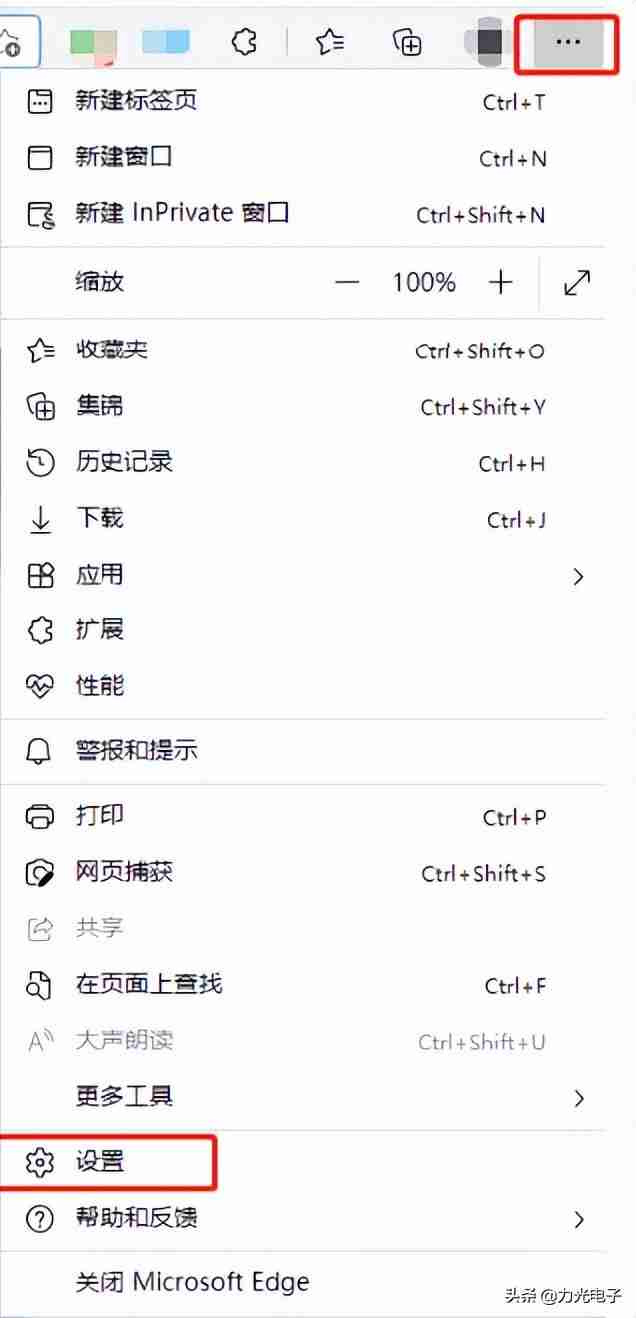
Task: Open 设置
Action: (100, 1161)
